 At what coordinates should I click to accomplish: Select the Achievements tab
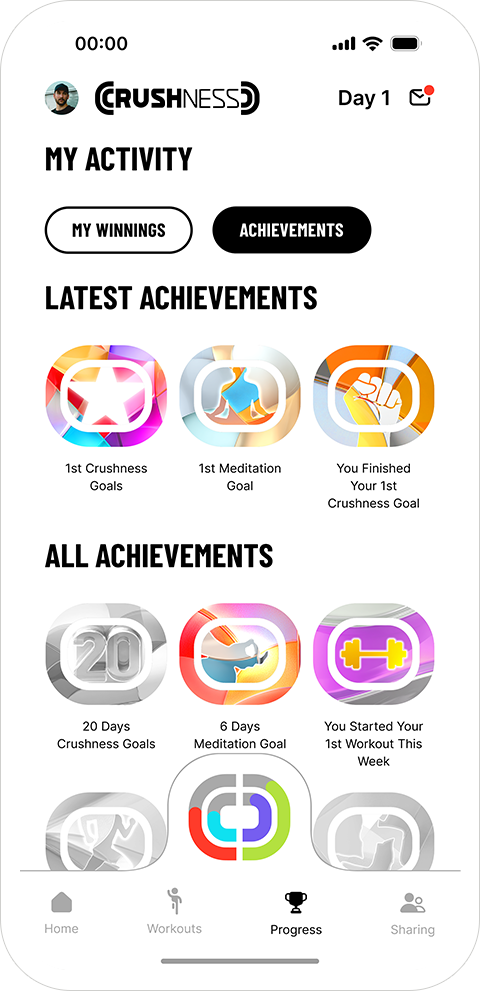click(292, 230)
